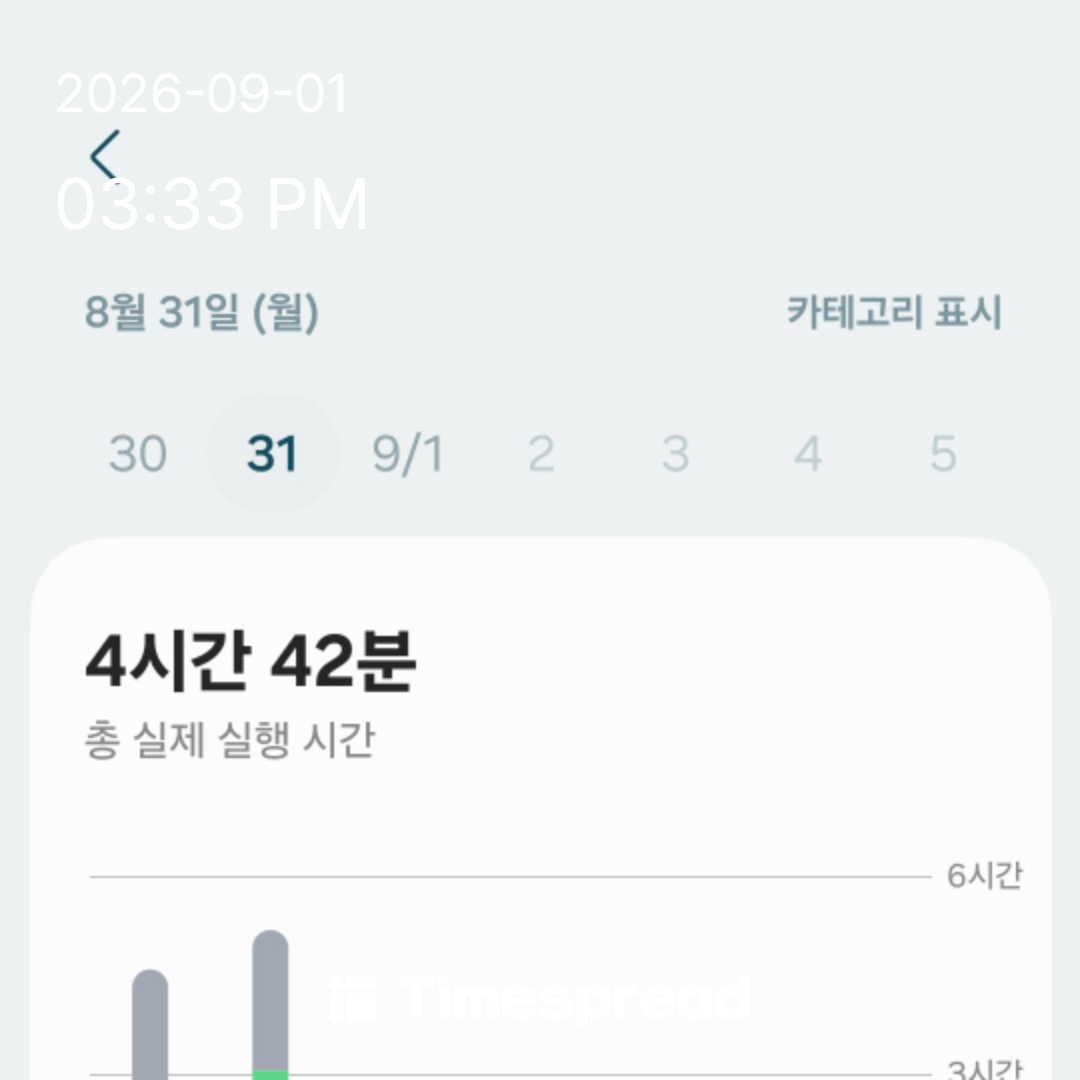1080x1080 pixels.
Task: Select day 30 in the date strip
Action: (x=138, y=453)
